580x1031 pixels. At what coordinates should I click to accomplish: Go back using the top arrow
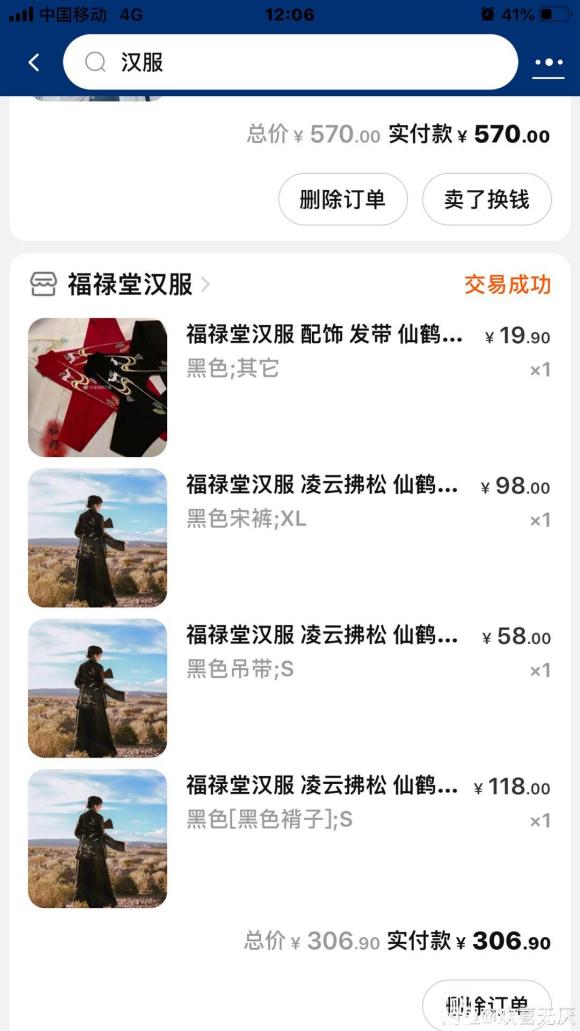click(34, 62)
